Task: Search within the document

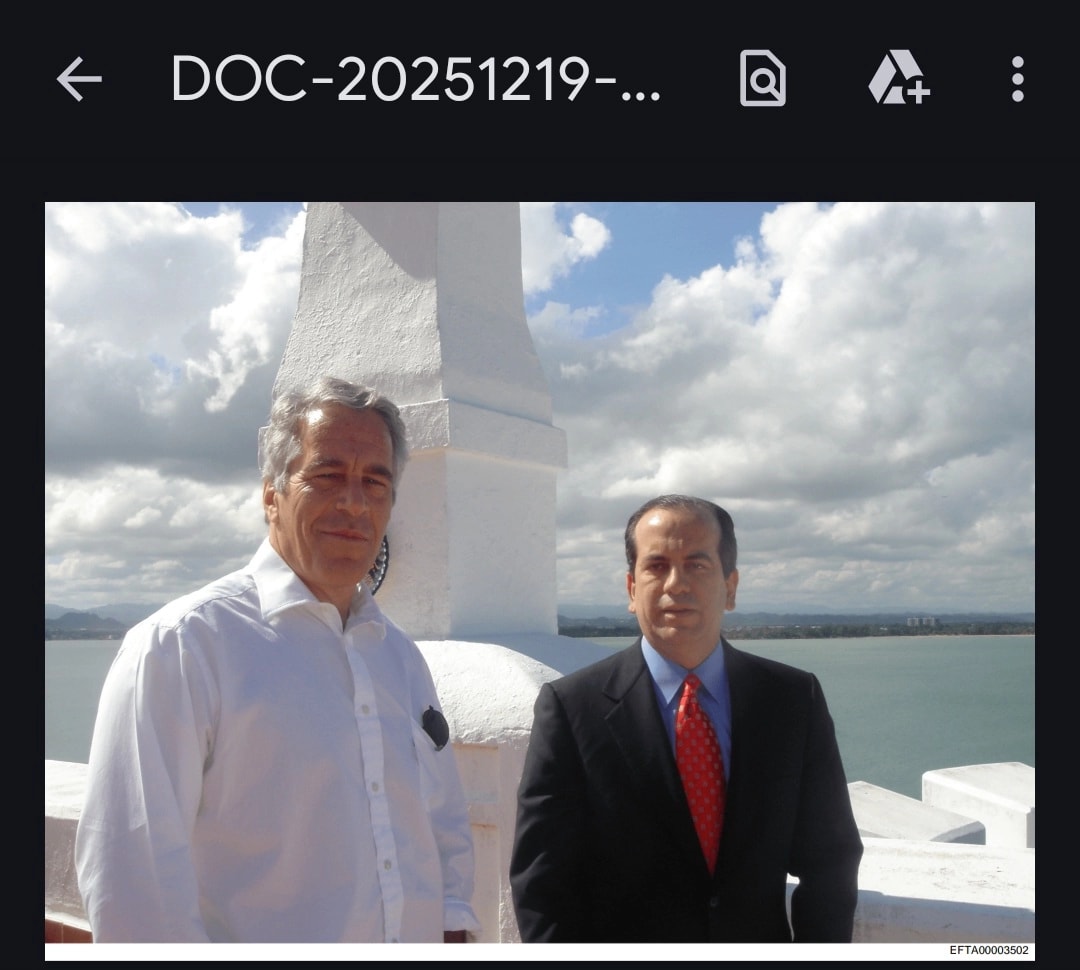Action: point(762,79)
